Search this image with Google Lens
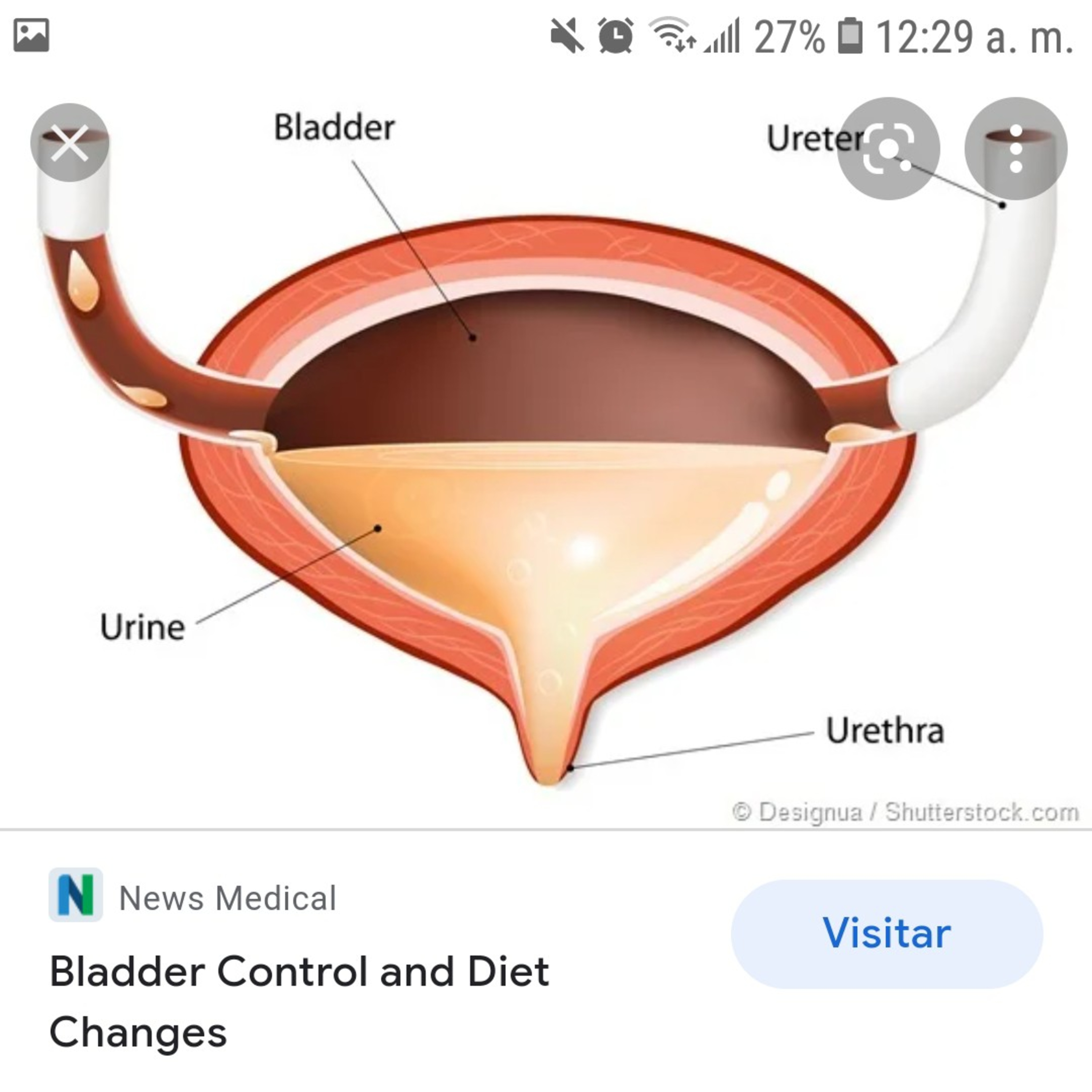The width and height of the screenshot is (1092, 1092). [888, 149]
